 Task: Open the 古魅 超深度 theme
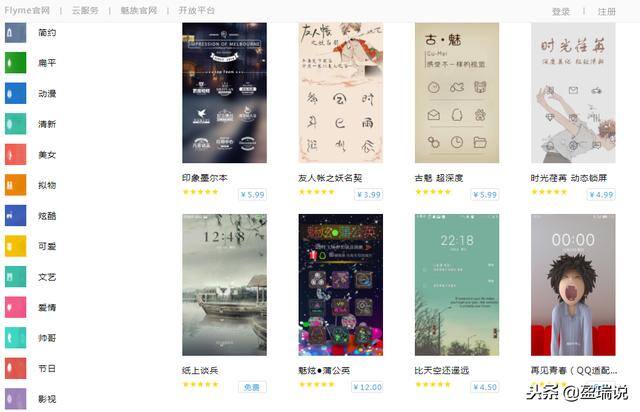tap(456, 92)
